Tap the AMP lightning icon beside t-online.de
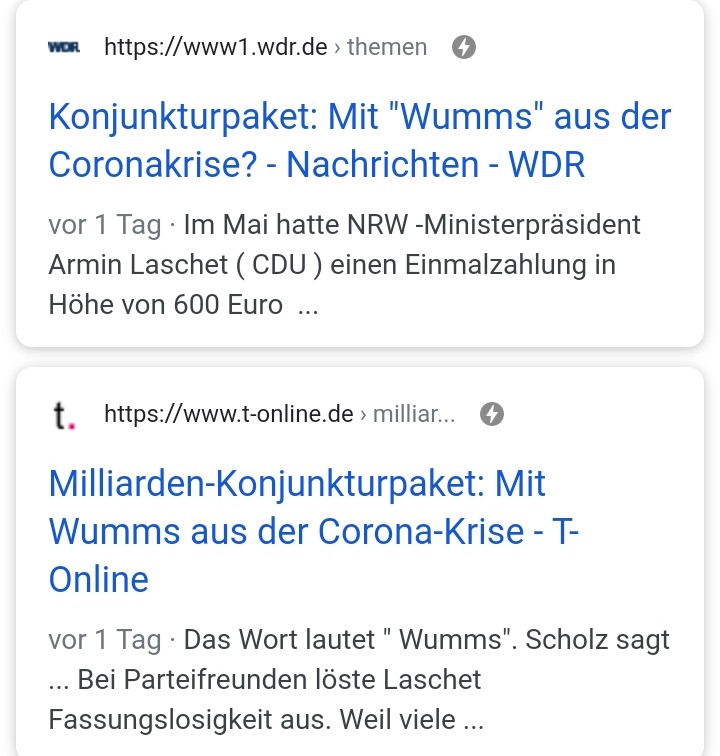Image resolution: width=720 pixels, height=756 pixels. 491,414
